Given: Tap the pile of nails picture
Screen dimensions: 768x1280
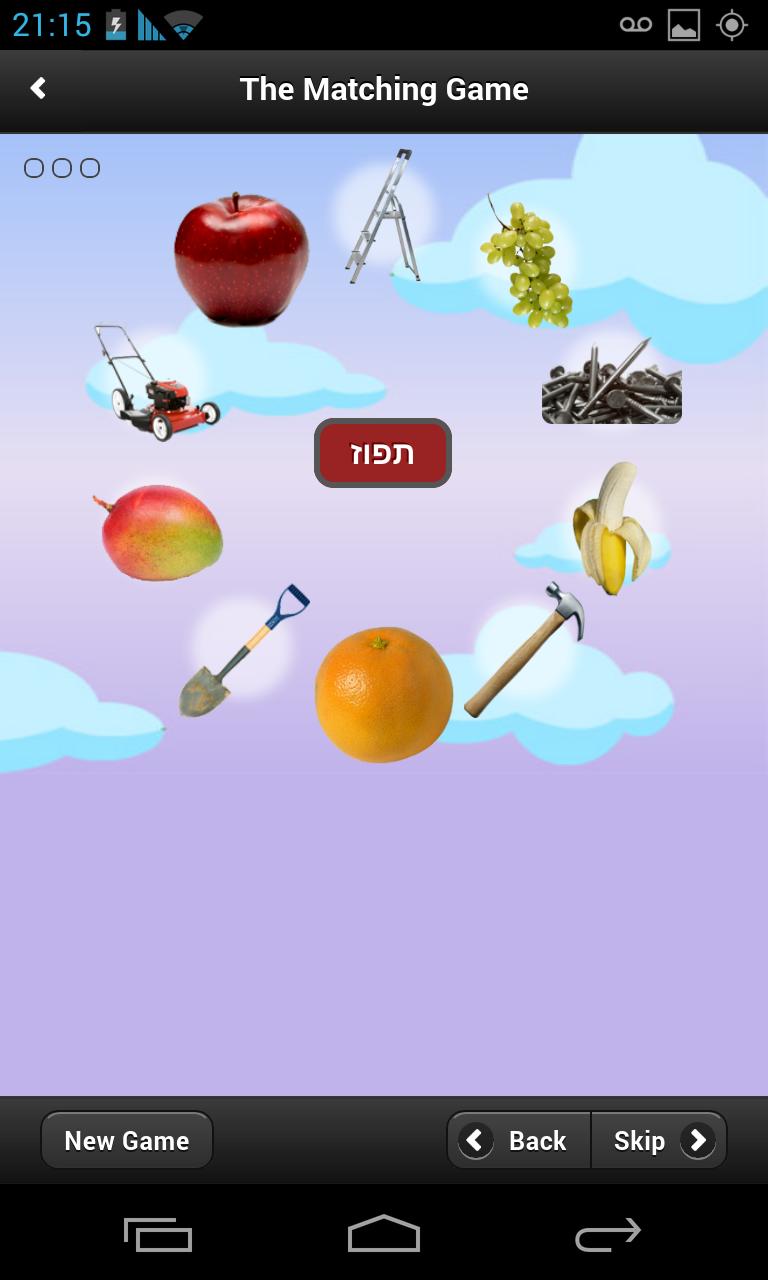Looking at the screenshot, I should [x=612, y=385].
